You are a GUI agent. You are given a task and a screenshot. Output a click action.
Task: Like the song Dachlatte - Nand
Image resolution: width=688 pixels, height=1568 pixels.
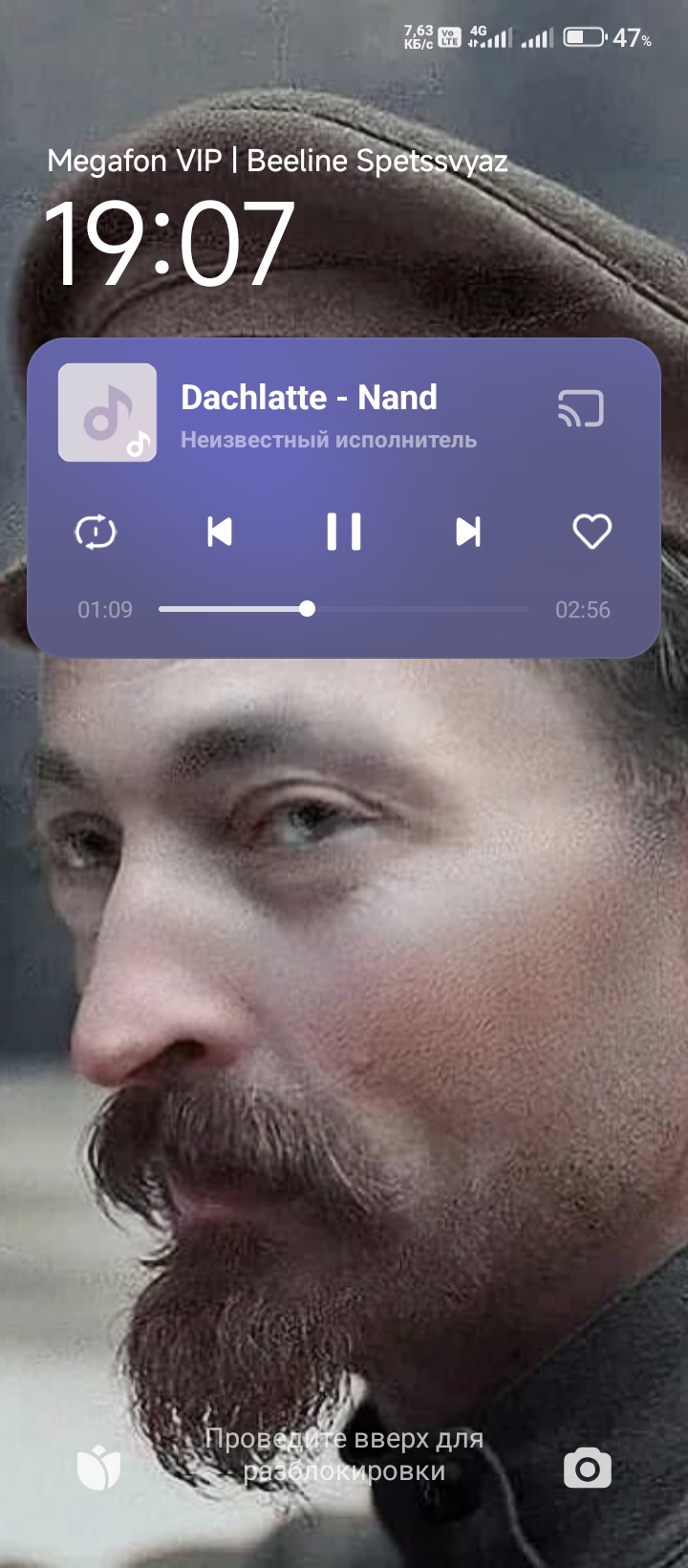(591, 532)
